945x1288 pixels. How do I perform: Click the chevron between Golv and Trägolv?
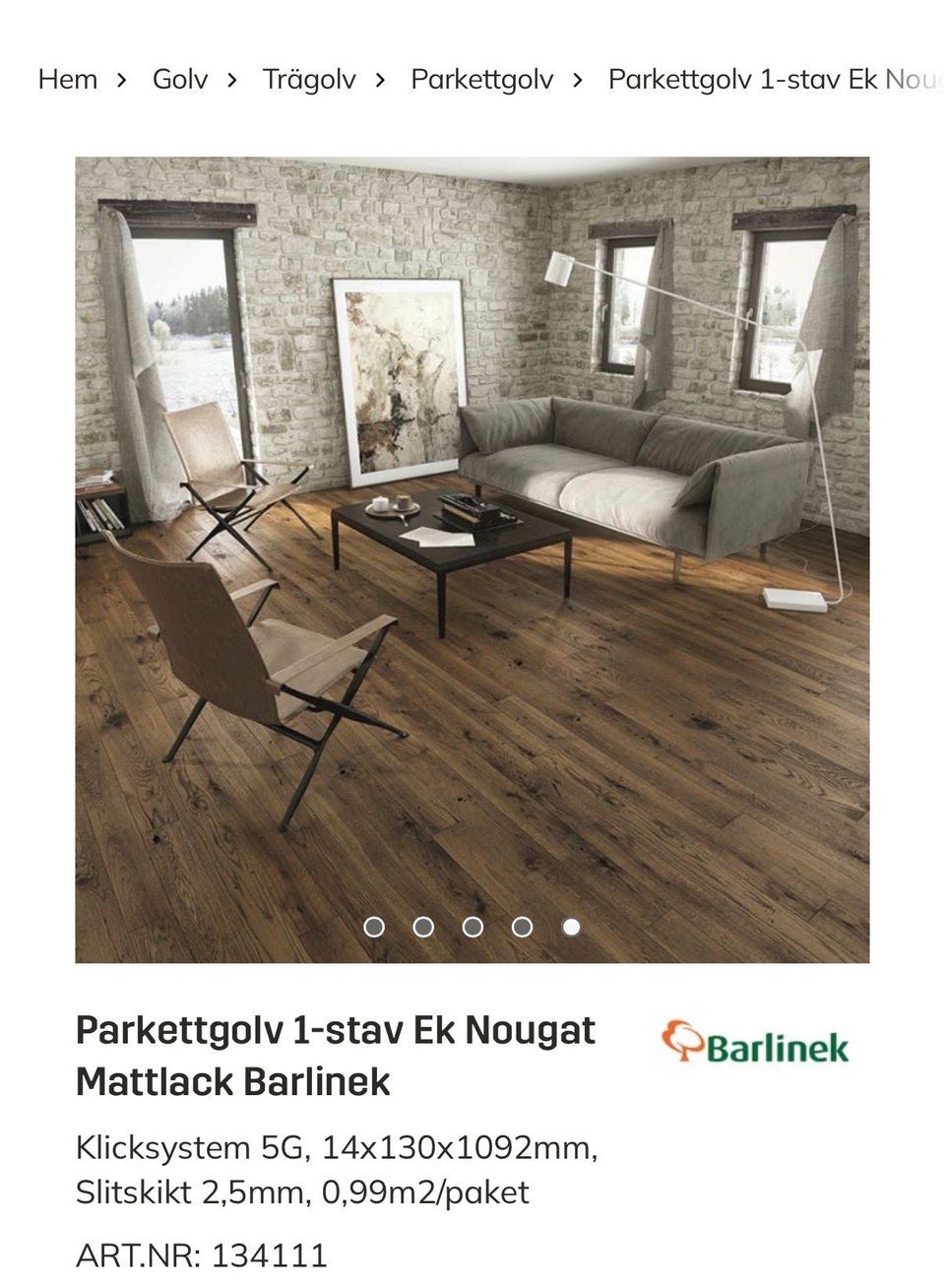pos(230,80)
